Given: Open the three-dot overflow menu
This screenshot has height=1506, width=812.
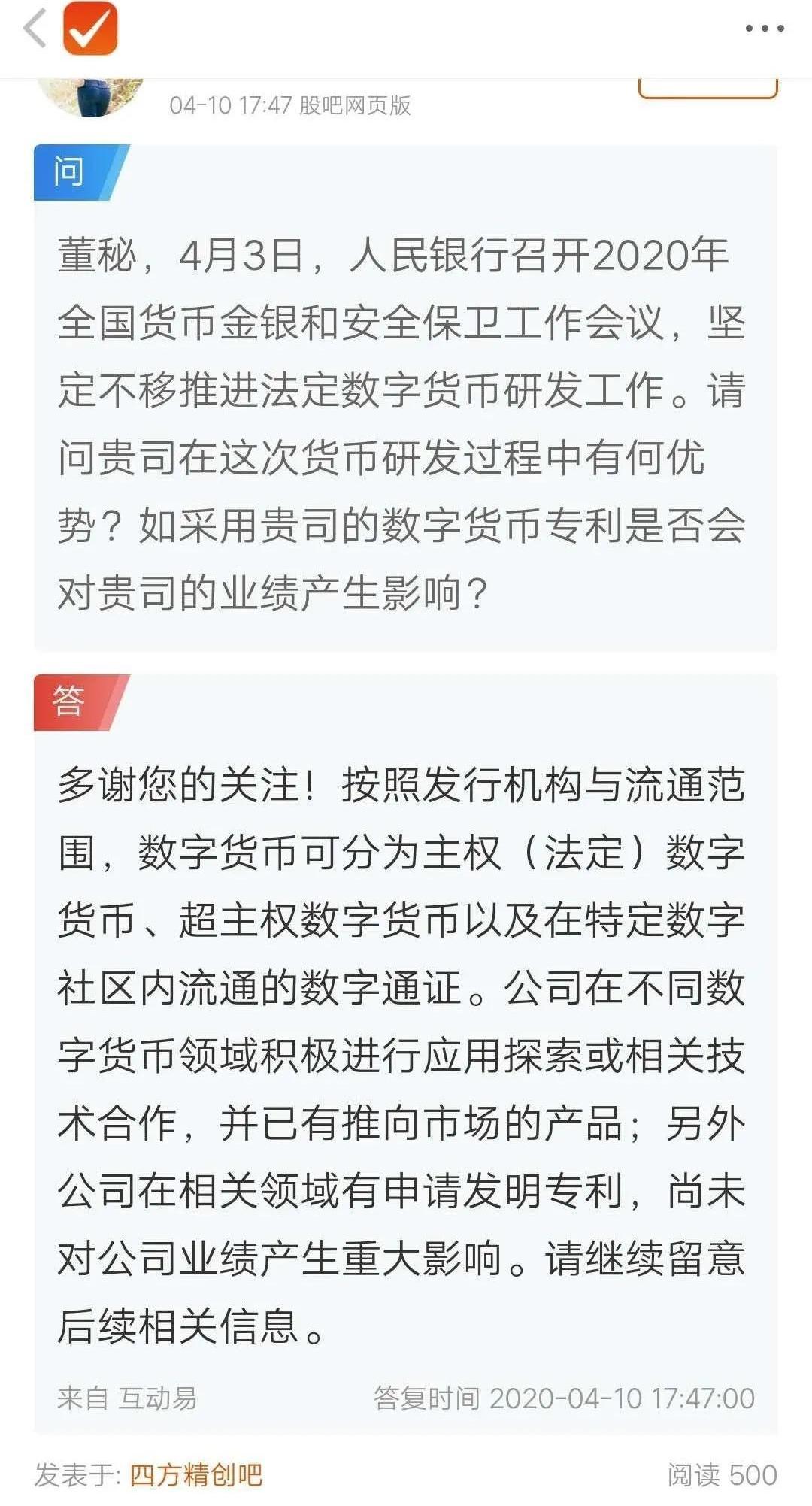Looking at the screenshot, I should pyautogui.click(x=764, y=29).
